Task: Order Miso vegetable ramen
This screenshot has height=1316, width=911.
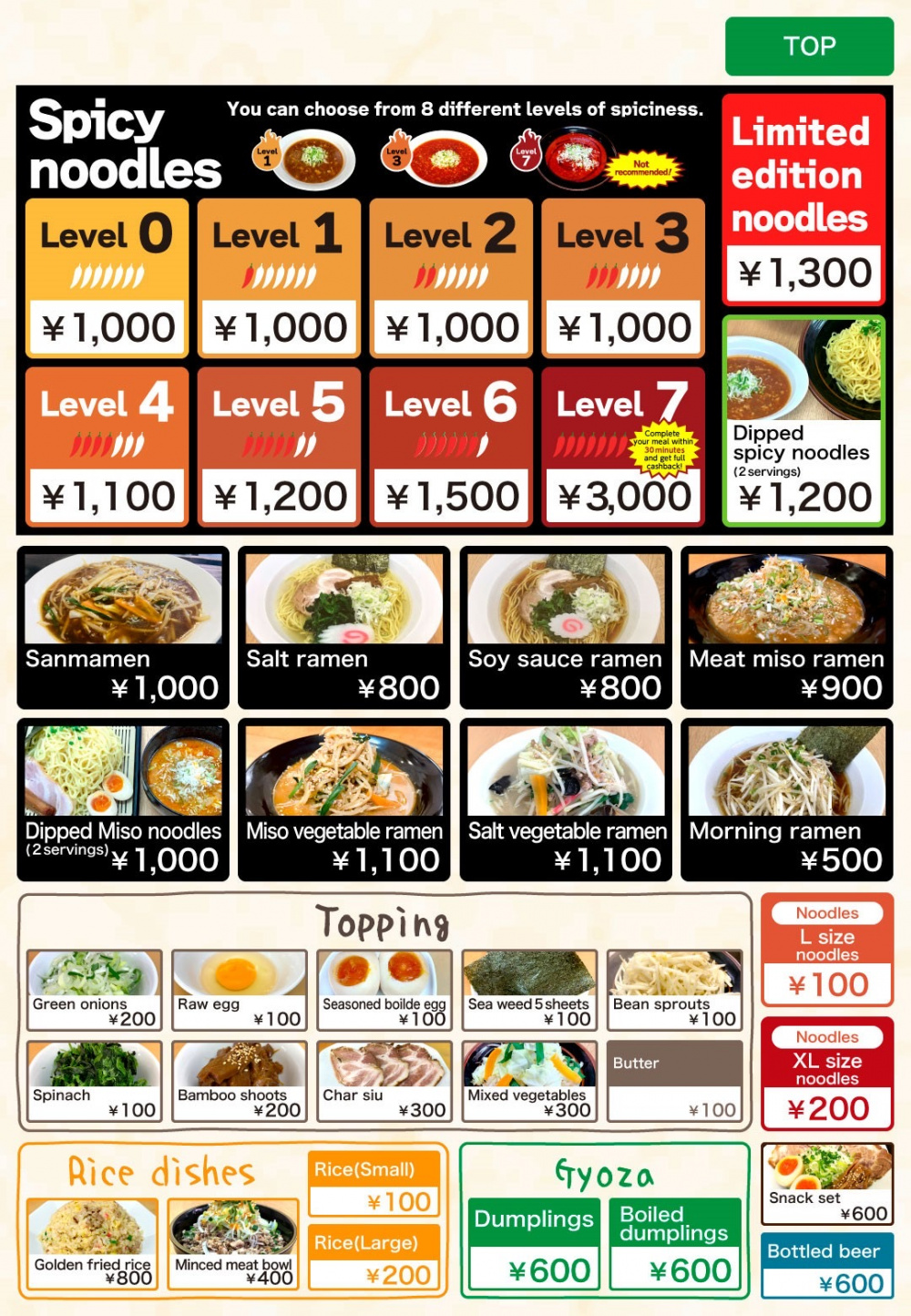Action: (343, 799)
